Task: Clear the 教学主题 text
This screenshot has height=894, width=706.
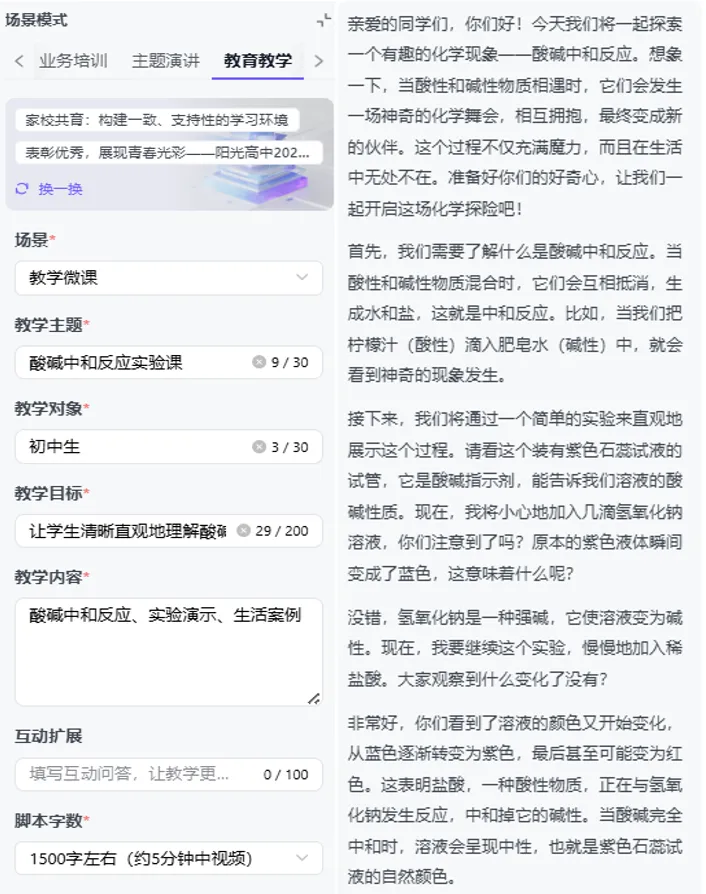Action: 259,362
